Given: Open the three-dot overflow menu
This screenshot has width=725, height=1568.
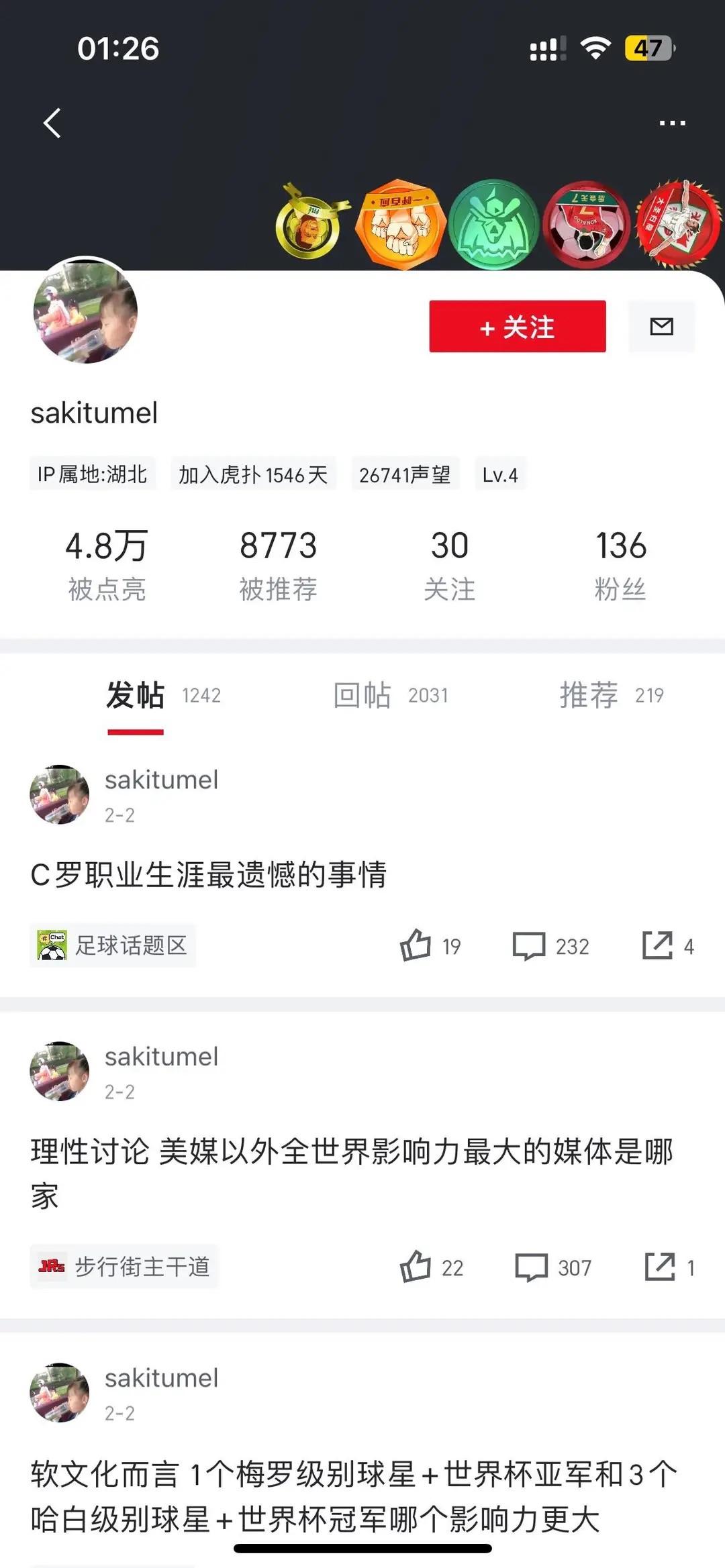Looking at the screenshot, I should 672,123.
